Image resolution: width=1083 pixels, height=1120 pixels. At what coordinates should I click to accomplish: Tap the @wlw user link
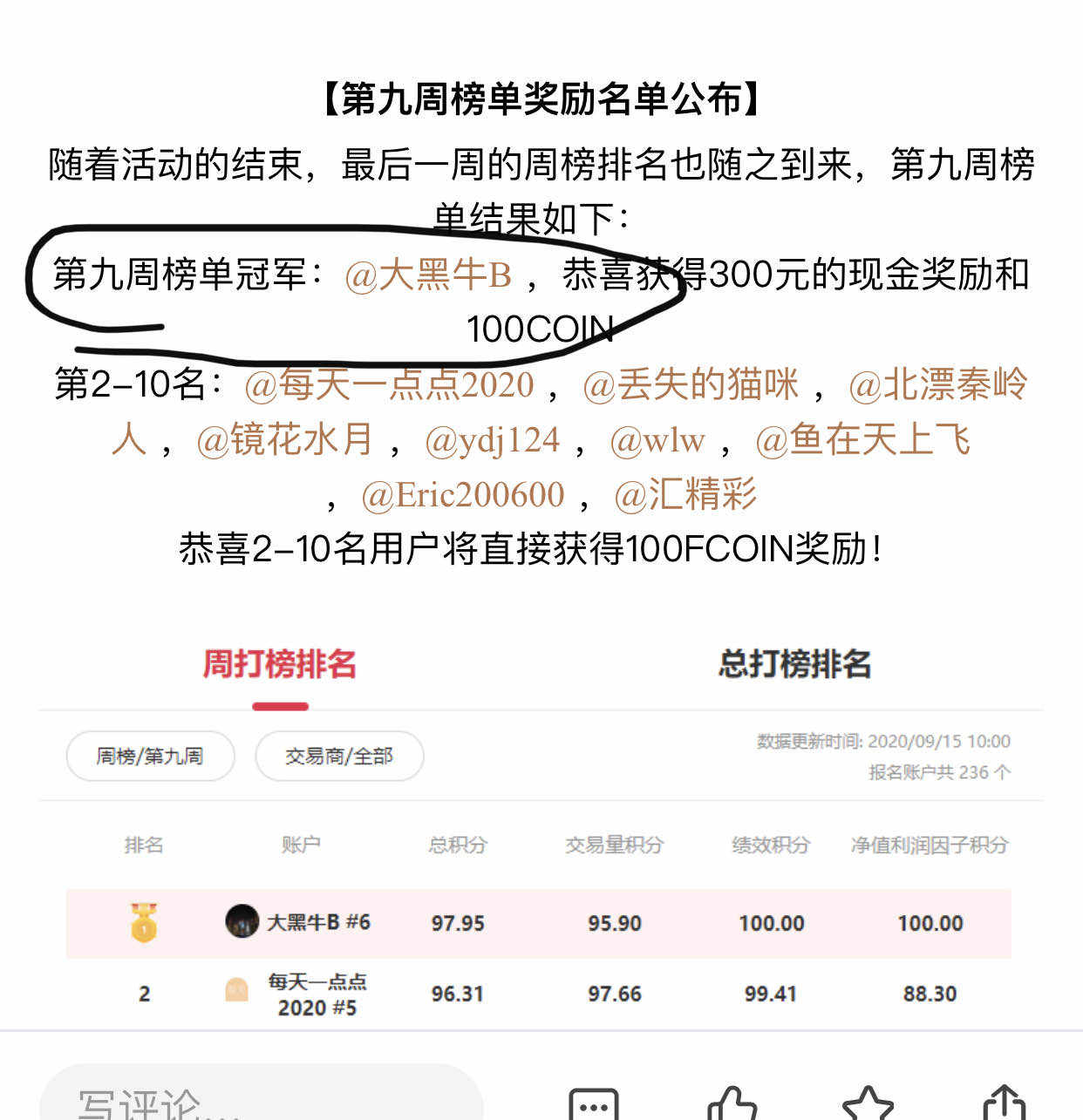coord(657,440)
